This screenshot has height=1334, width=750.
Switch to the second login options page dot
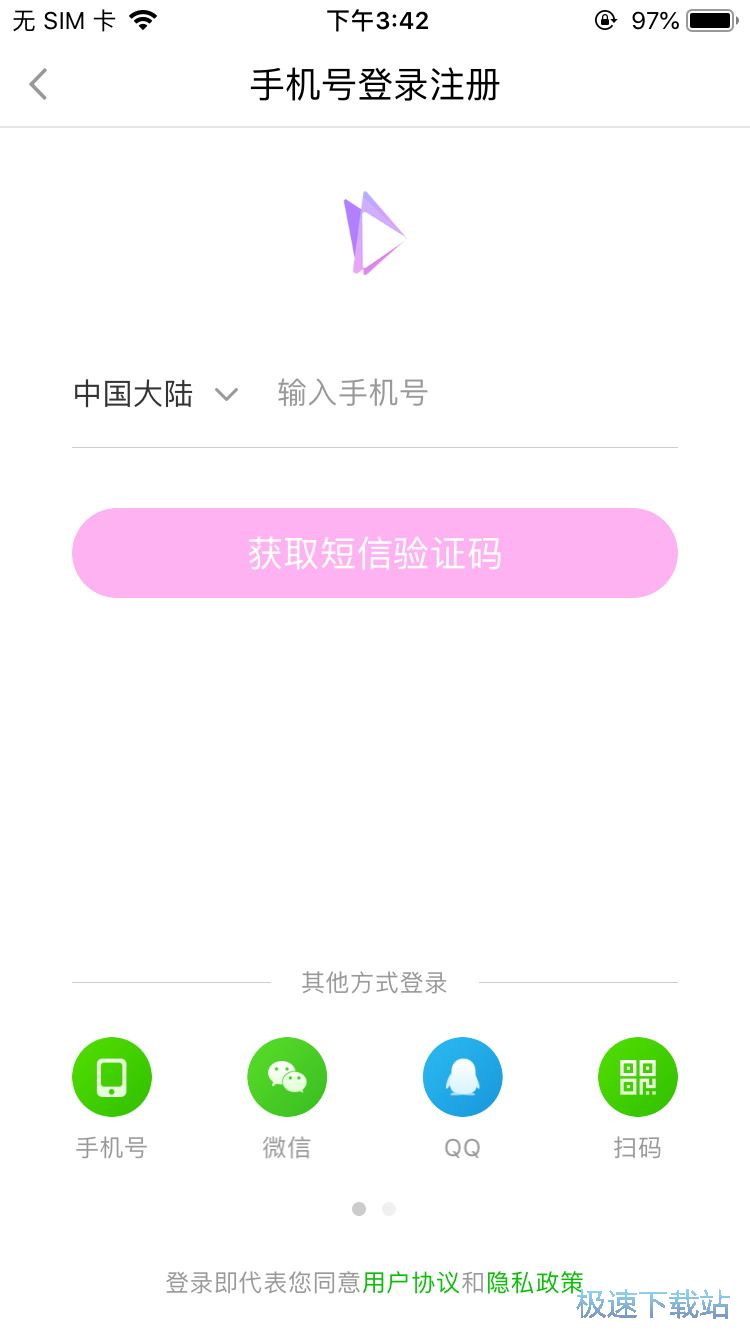coord(388,1208)
